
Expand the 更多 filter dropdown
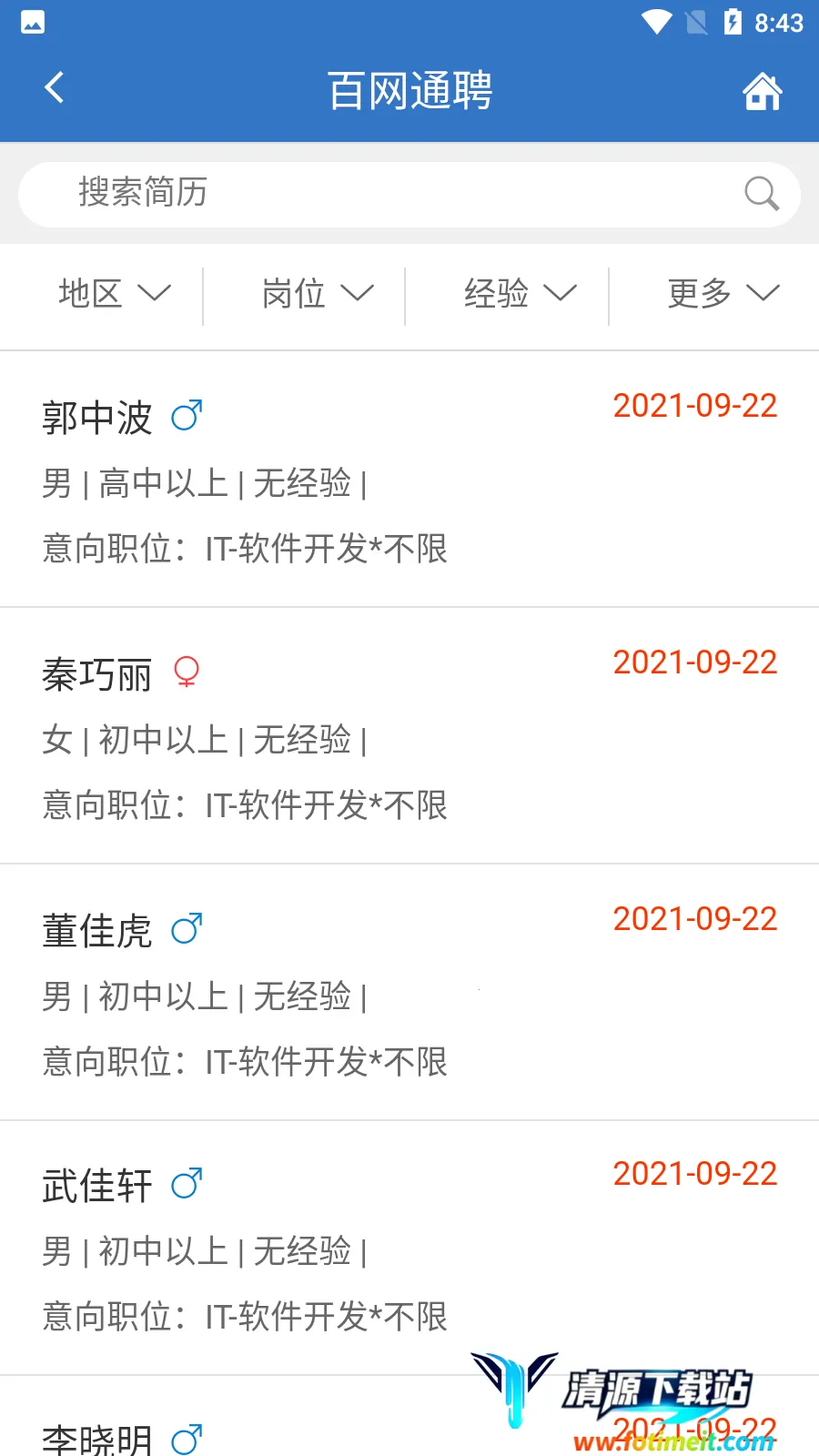click(723, 293)
